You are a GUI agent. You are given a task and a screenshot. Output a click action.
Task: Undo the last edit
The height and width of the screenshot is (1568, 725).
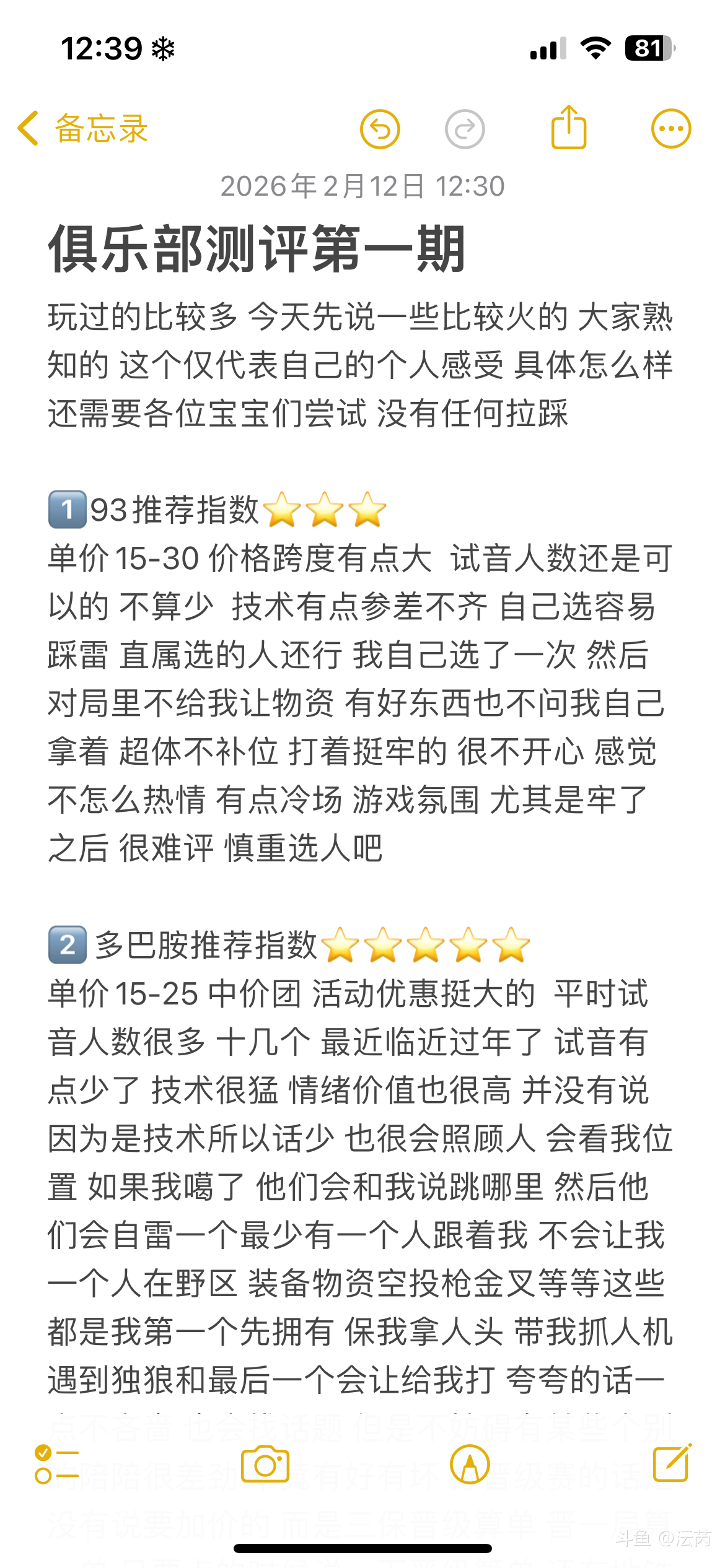(380, 129)
